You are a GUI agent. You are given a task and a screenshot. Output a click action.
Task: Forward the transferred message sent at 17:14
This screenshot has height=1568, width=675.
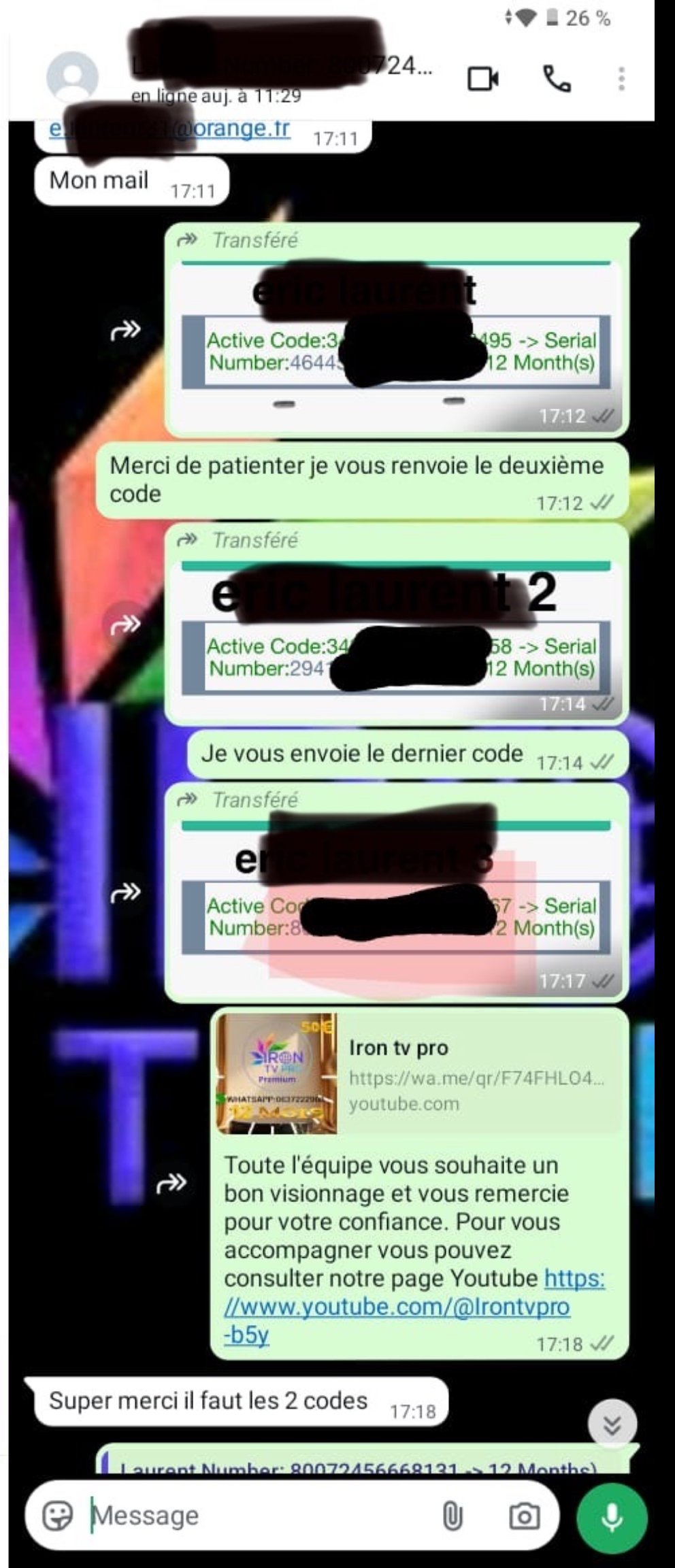pos(126,624)
